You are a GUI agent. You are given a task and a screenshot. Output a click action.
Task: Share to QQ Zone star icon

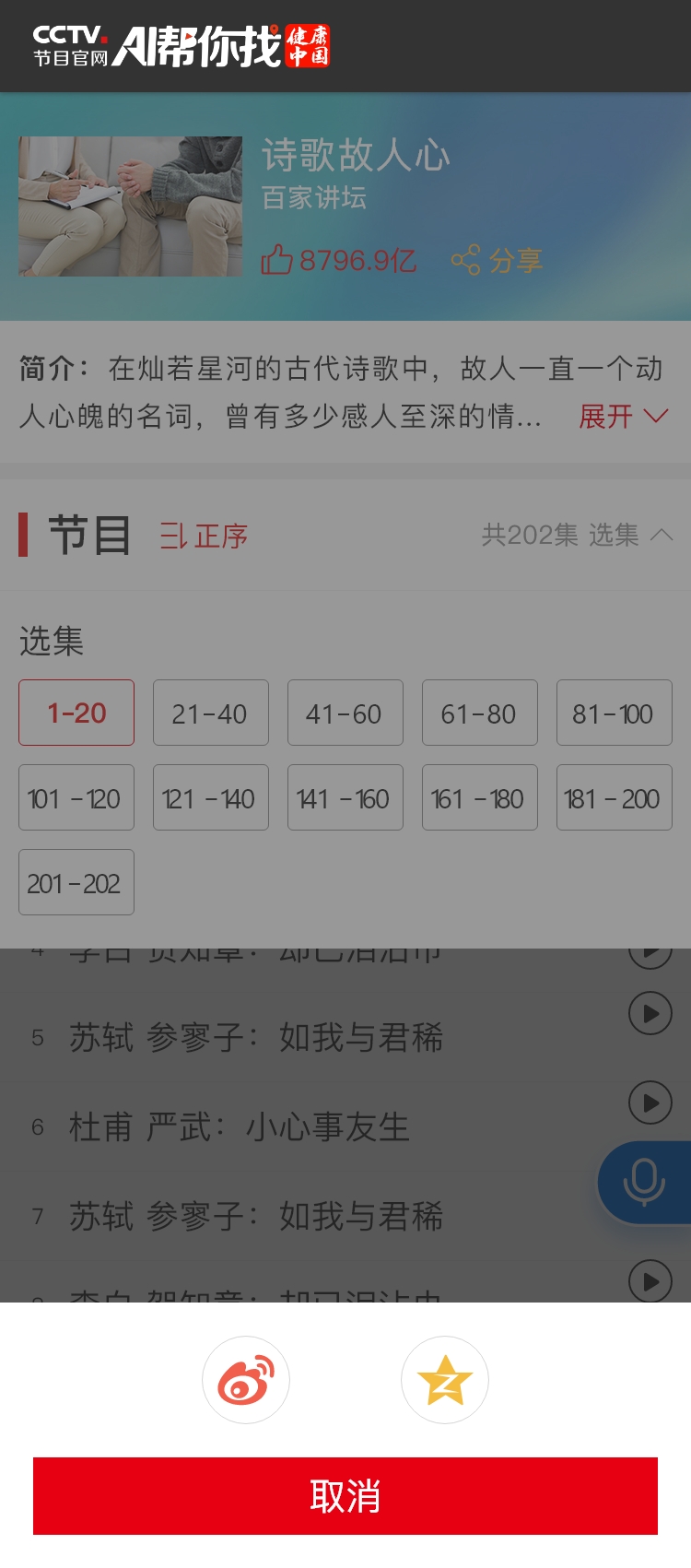pyautogui.click(x=445, y=1380)
